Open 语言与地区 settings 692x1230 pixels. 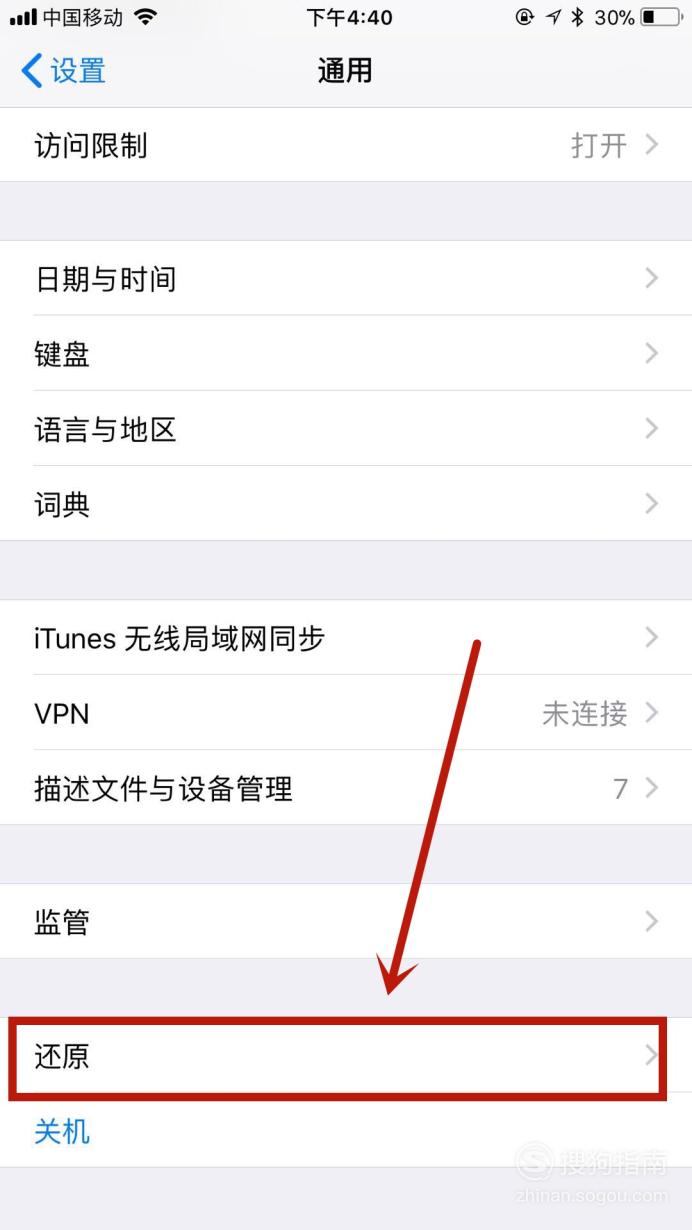[346, 428]
